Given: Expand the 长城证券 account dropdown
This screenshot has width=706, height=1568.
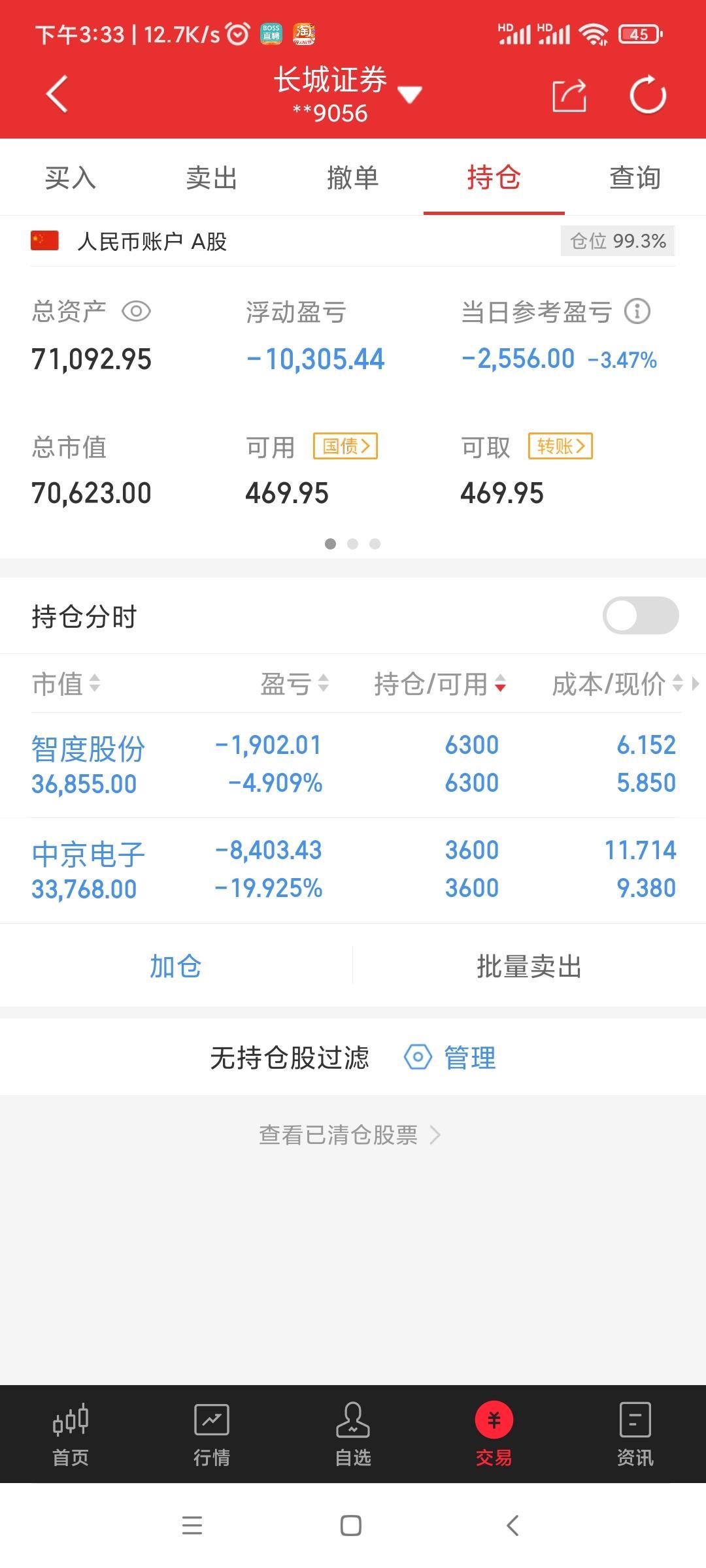Looking at the screenshot, I should pyautogui.click(x=410, y=95).
